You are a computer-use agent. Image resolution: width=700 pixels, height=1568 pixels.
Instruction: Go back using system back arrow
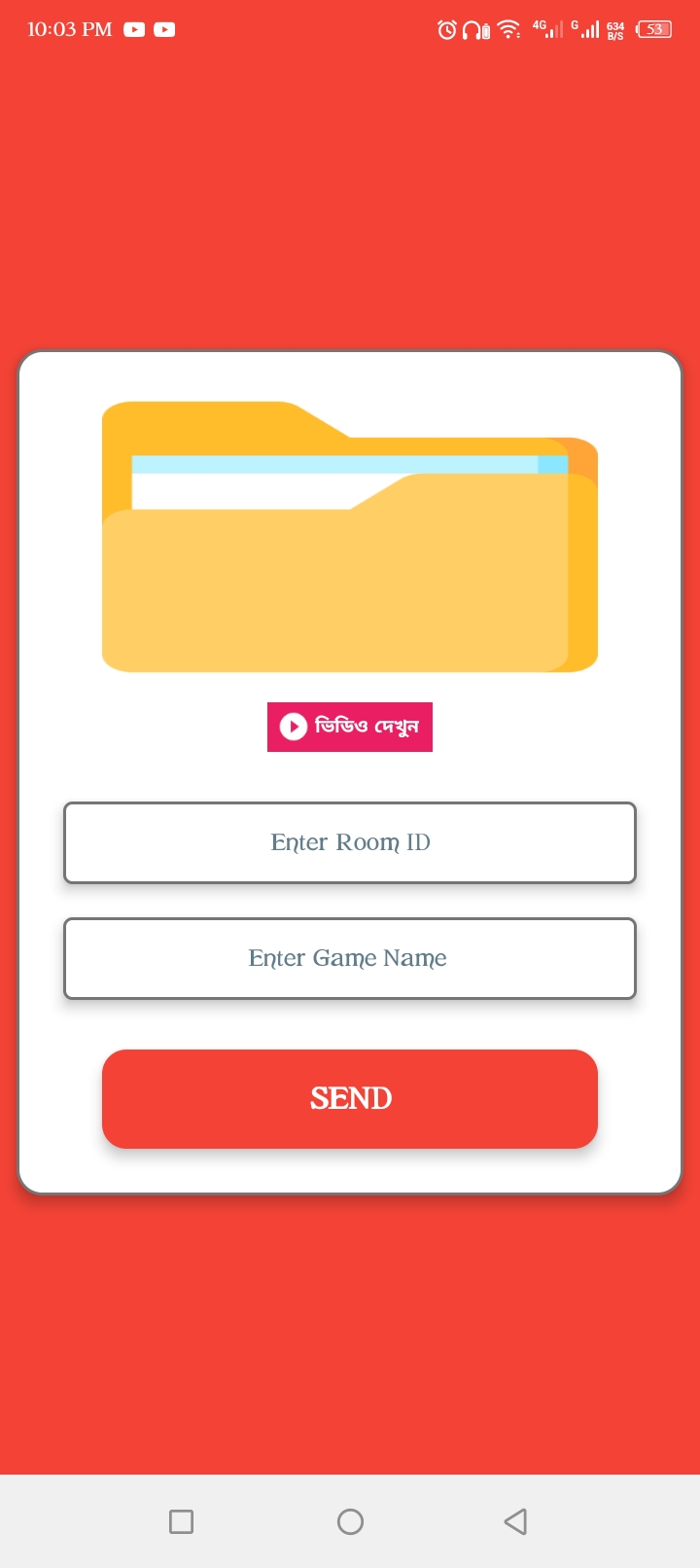(516, 1521)
